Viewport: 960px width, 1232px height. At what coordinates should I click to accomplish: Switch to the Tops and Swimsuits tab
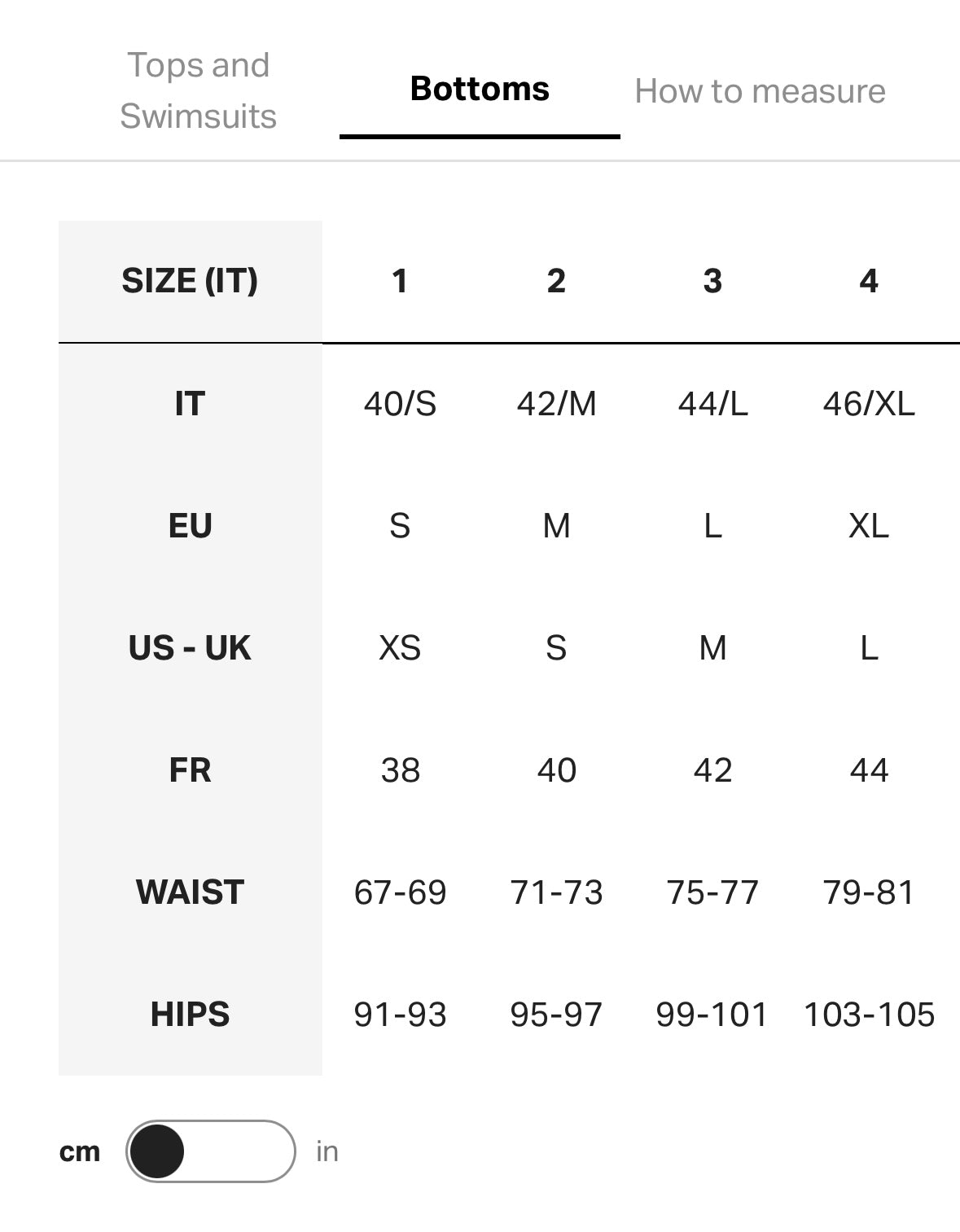click(x=198, y=90)
